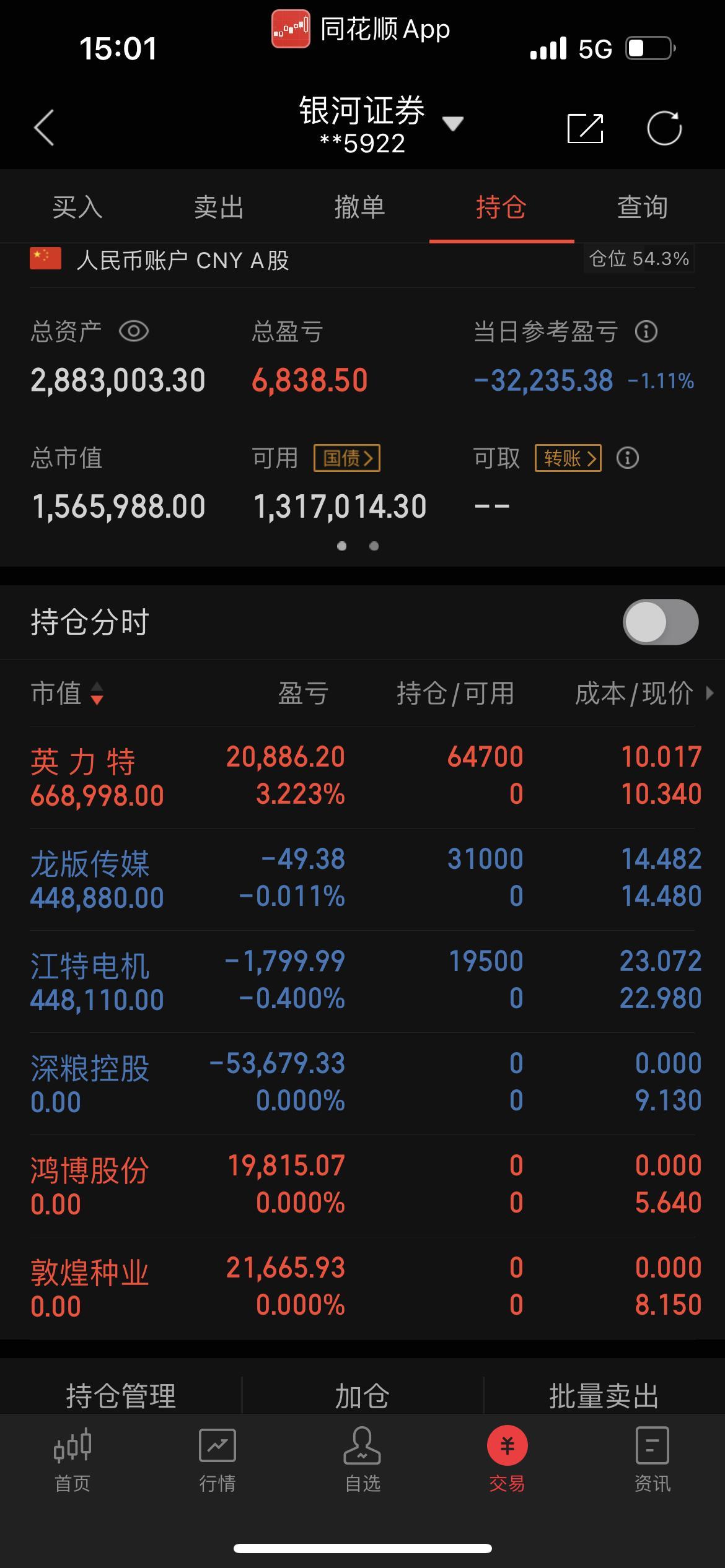Viewport: 725px width, 1568px height.
Task: Sort holdings by 市值
Action: coord(67,693)
